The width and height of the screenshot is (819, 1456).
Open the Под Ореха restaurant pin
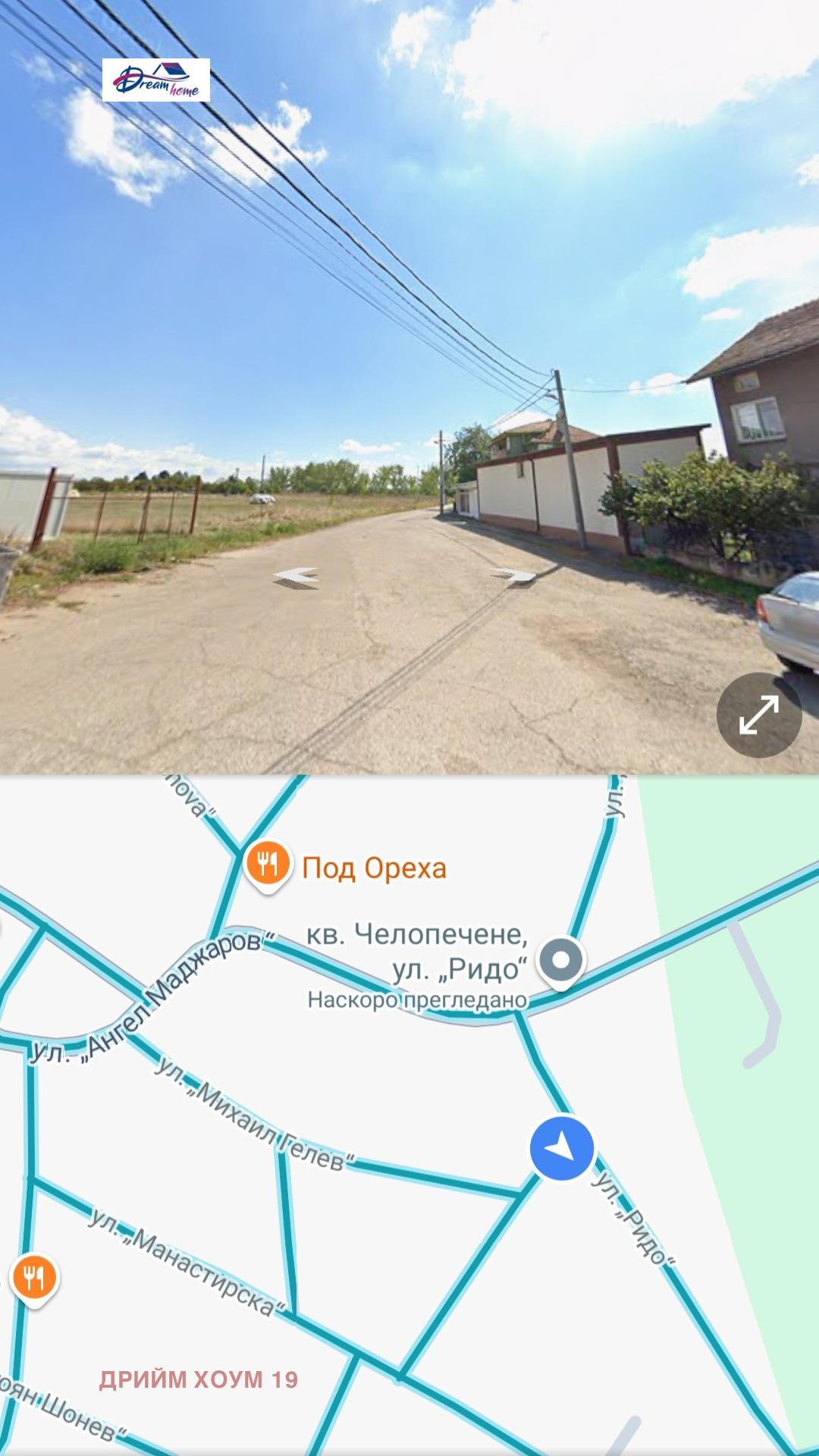point(268,864)
